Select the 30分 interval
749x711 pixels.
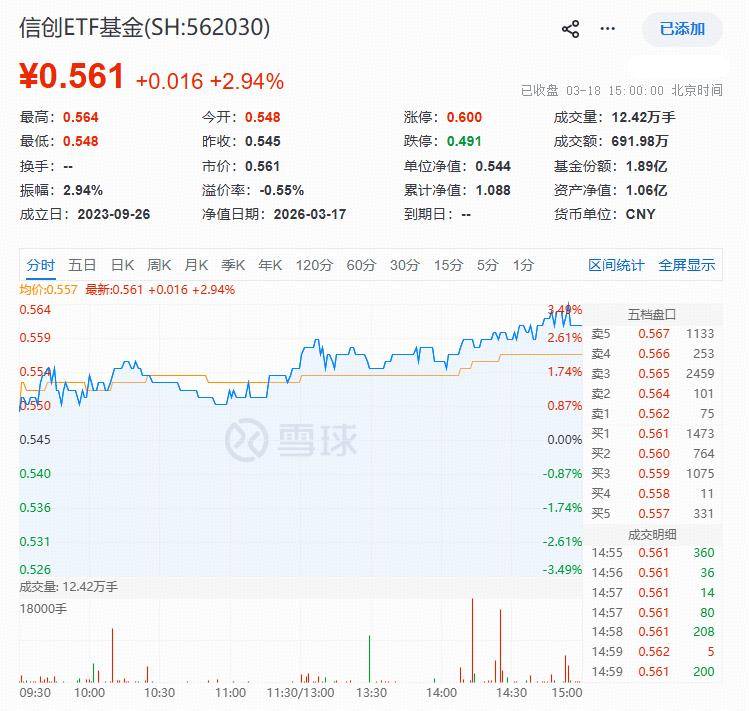point(405,265)
